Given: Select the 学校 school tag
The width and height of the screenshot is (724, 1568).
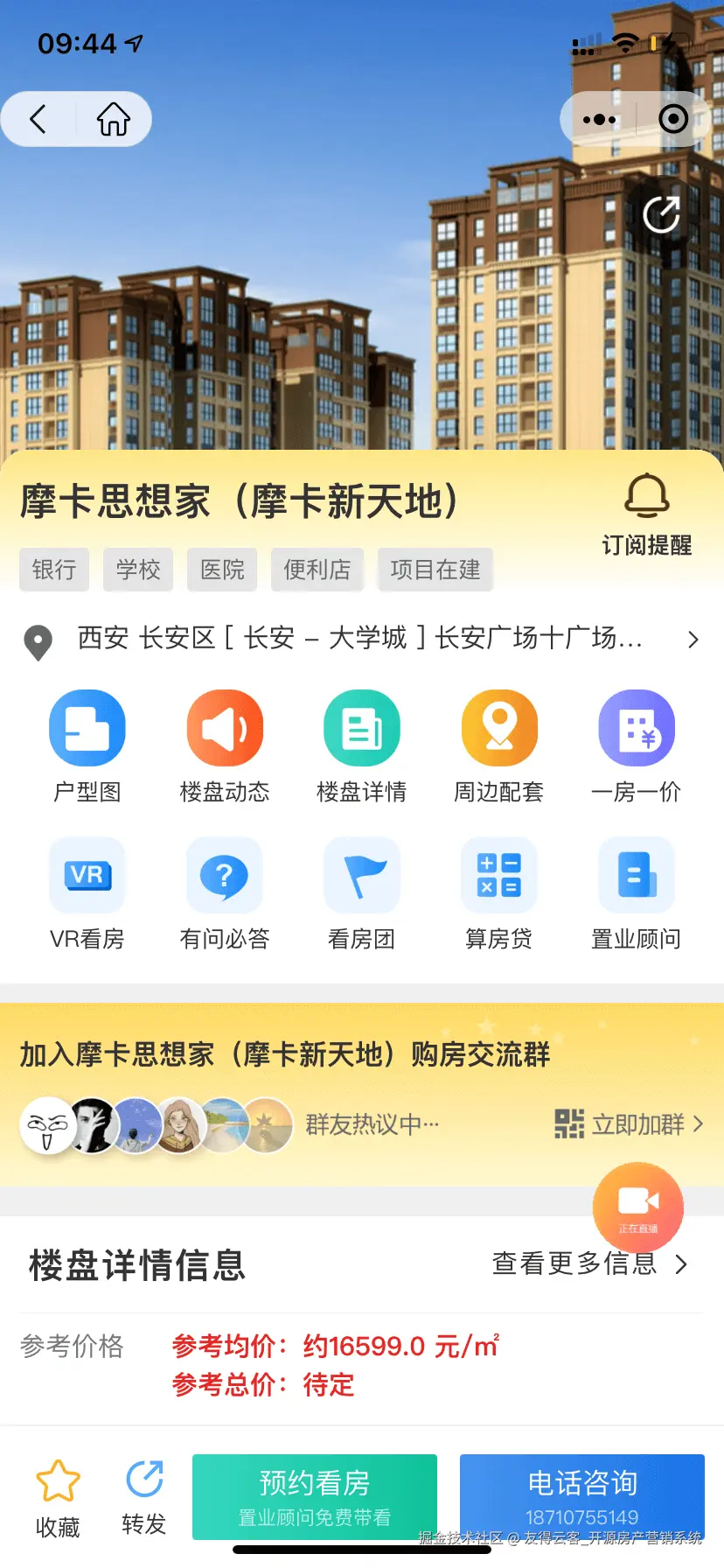Looking at the screenshot, I should (x=137, y=569).
